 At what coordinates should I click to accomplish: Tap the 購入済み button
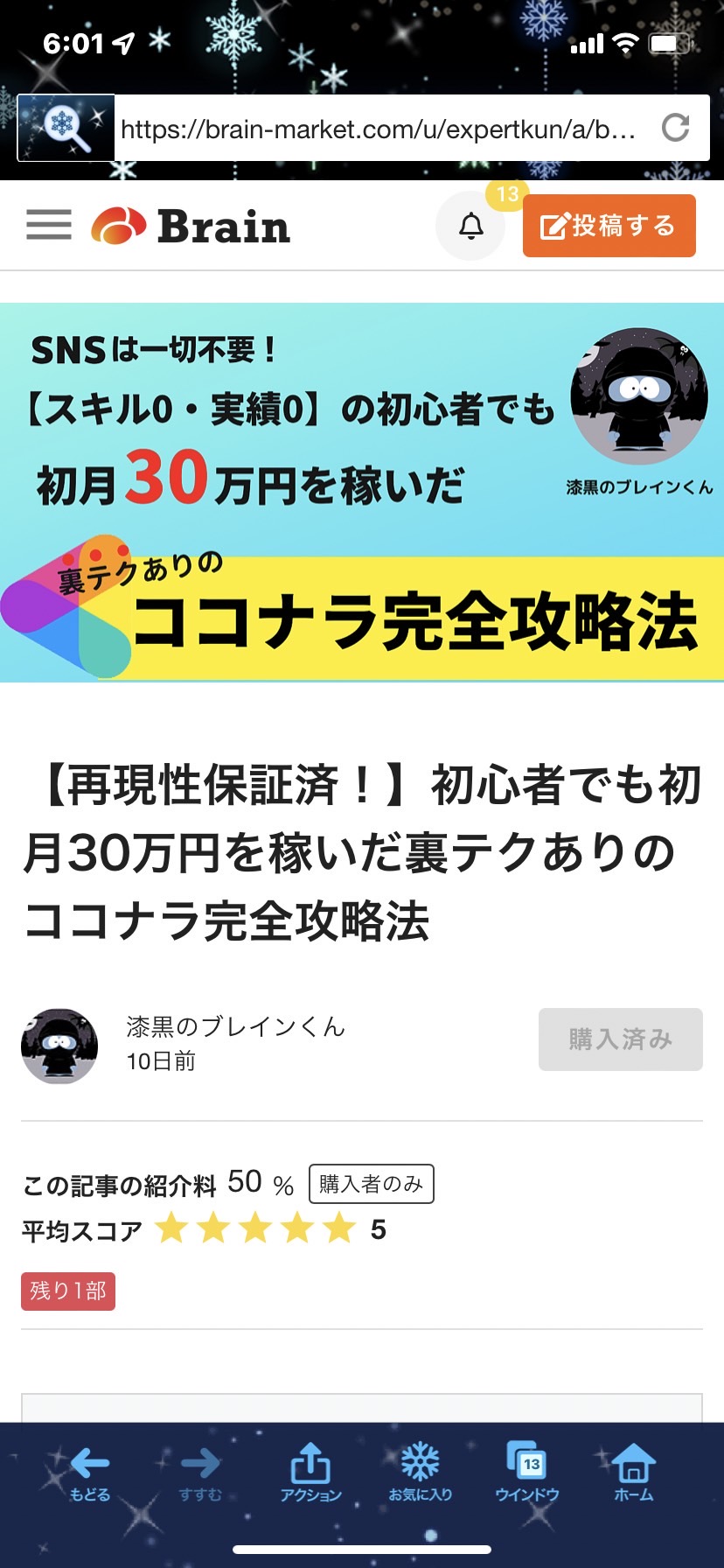[x=621, y=1039]
